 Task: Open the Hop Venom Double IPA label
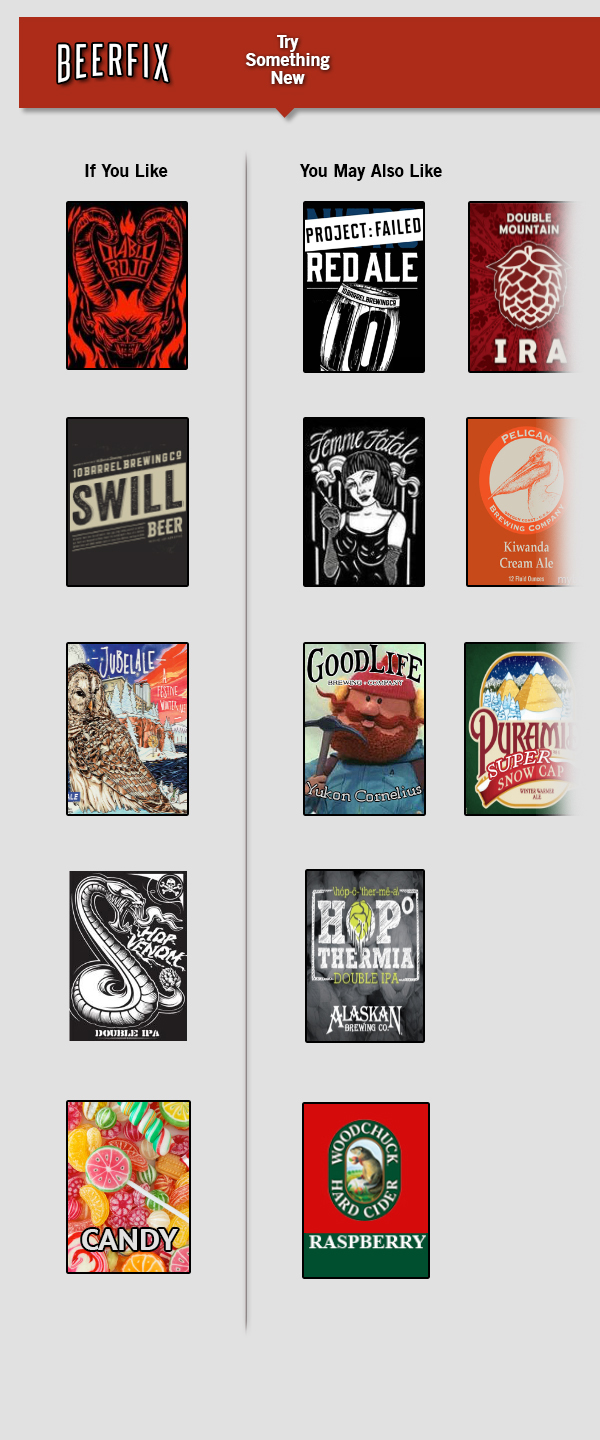(127, 956)
